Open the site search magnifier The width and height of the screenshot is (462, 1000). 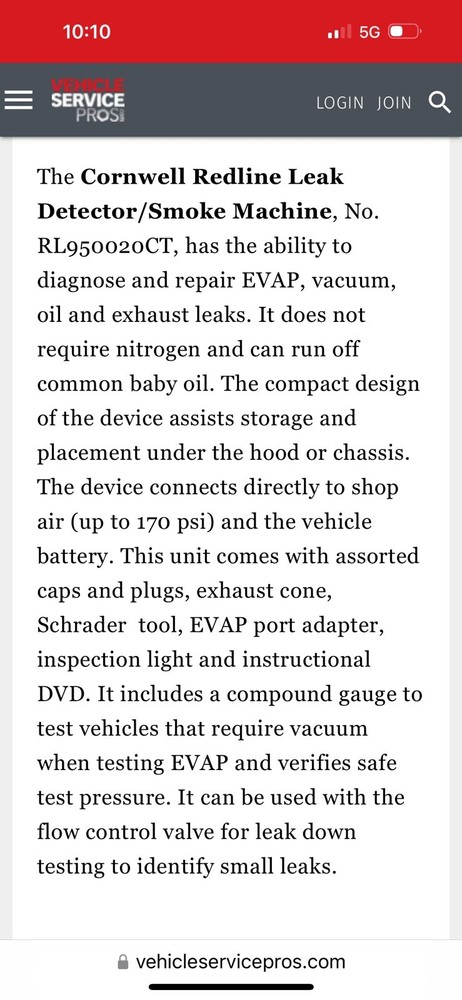pyautogui.click(x=440, y=101)
